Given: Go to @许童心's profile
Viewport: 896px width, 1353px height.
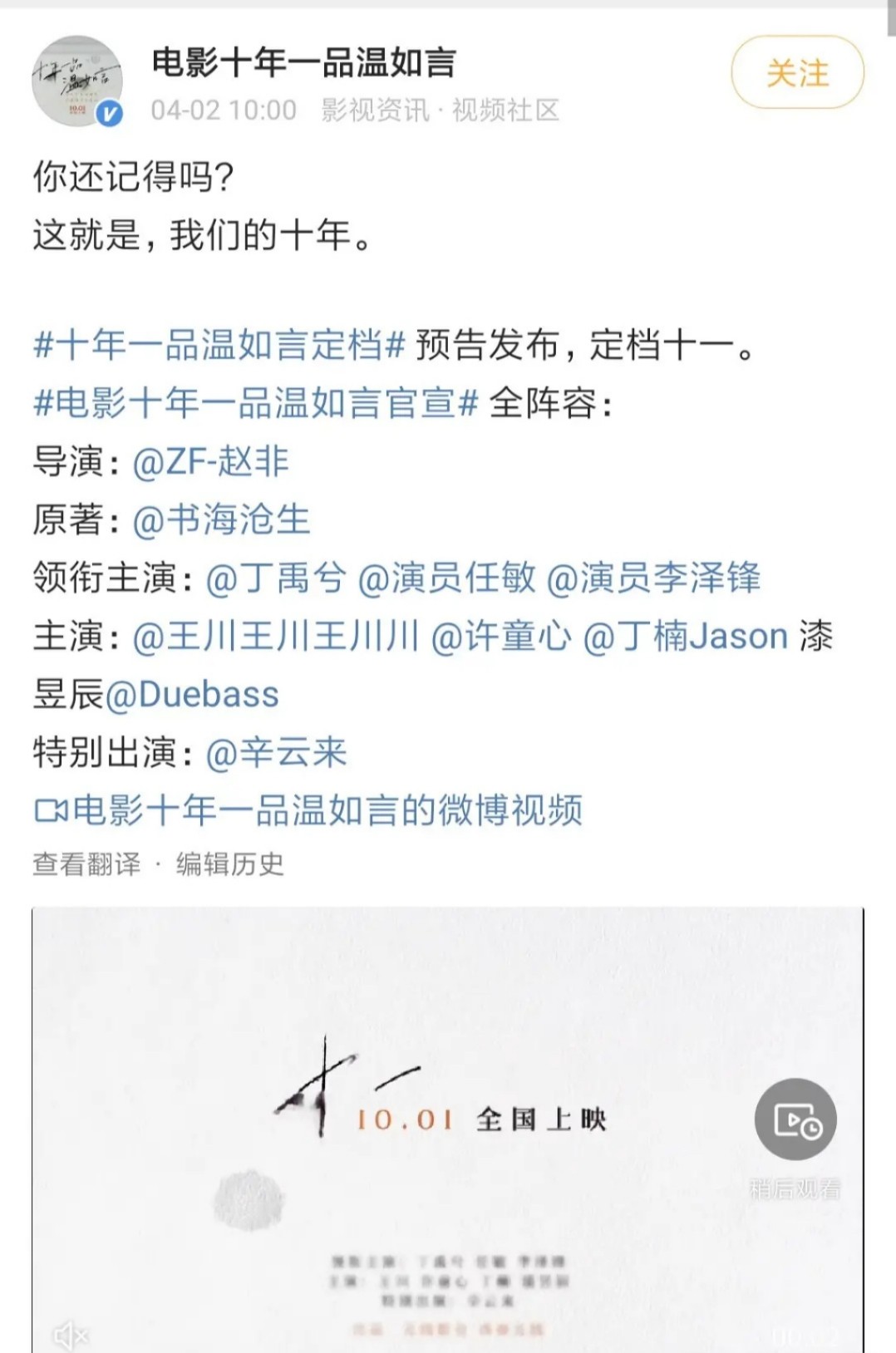Looking at the screenshot, I should (x=501, y=637).
